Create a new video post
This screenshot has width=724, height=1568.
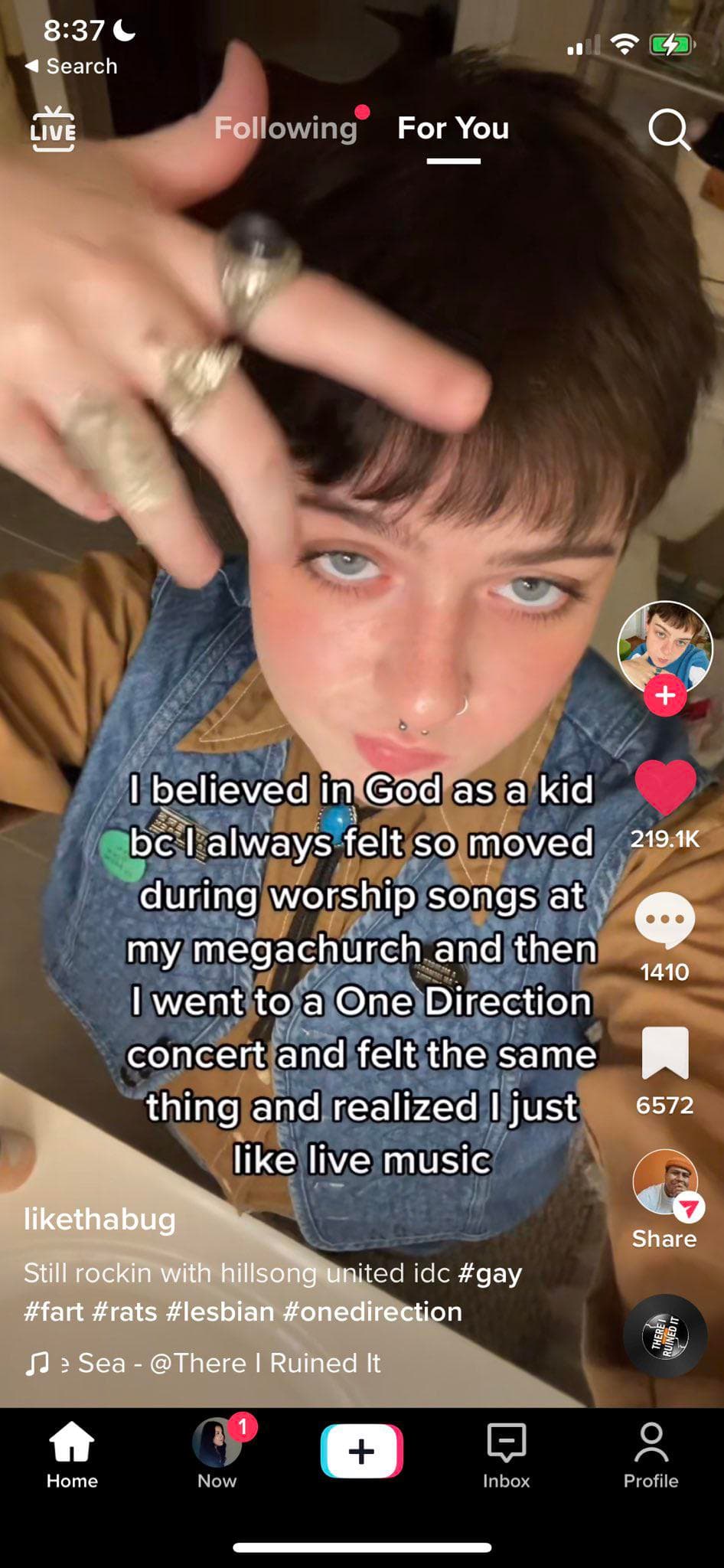tap(361, 1450)
